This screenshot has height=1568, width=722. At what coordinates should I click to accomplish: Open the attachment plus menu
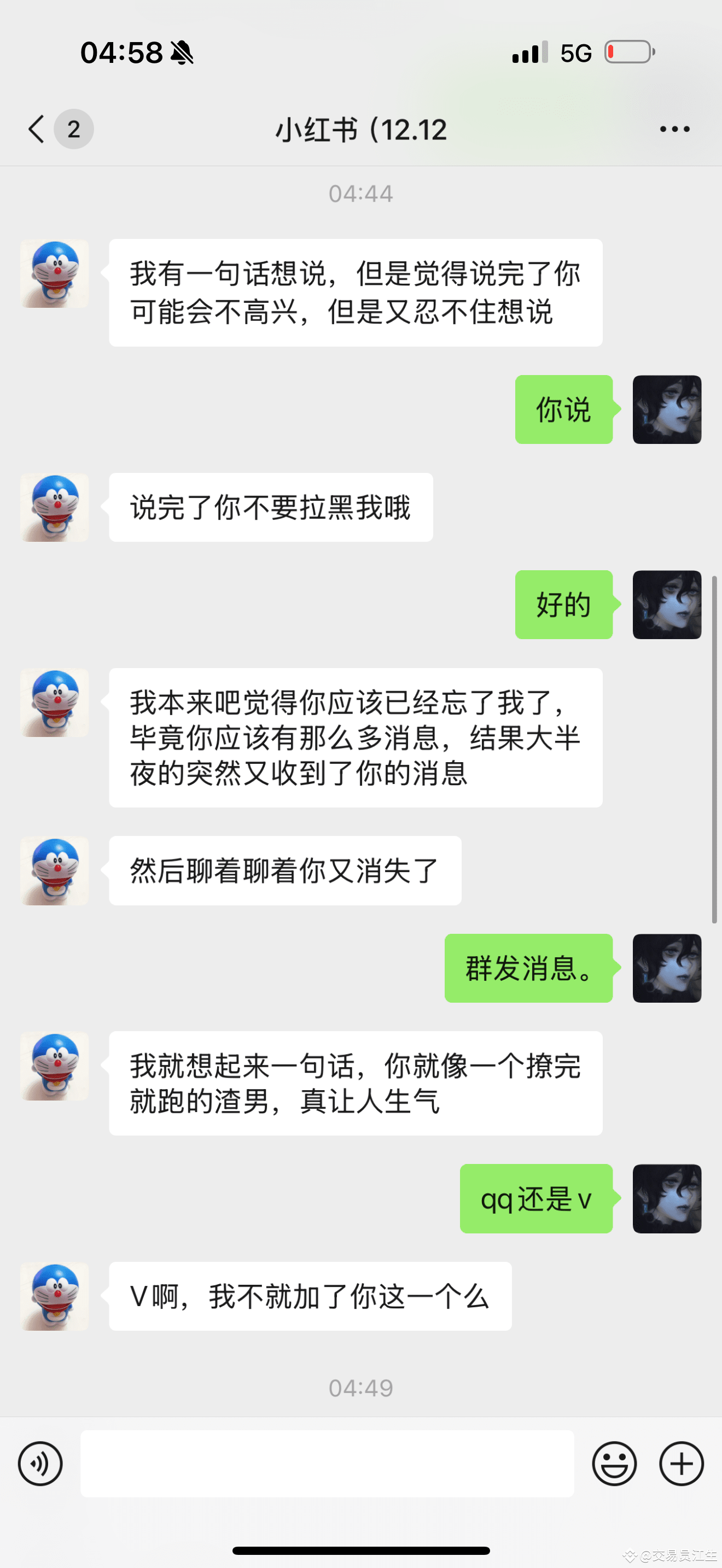click(x=681, y=1464)
